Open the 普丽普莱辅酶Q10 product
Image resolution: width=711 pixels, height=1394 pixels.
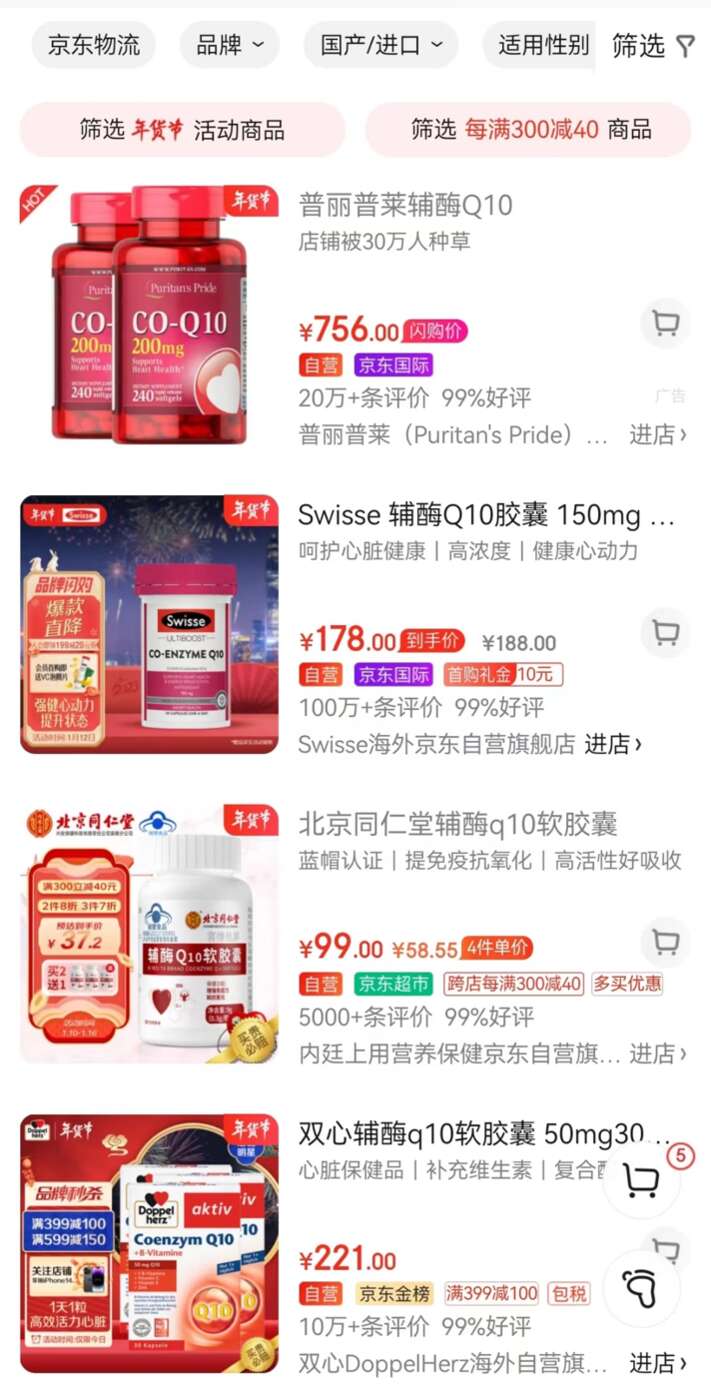pos(406,205)
